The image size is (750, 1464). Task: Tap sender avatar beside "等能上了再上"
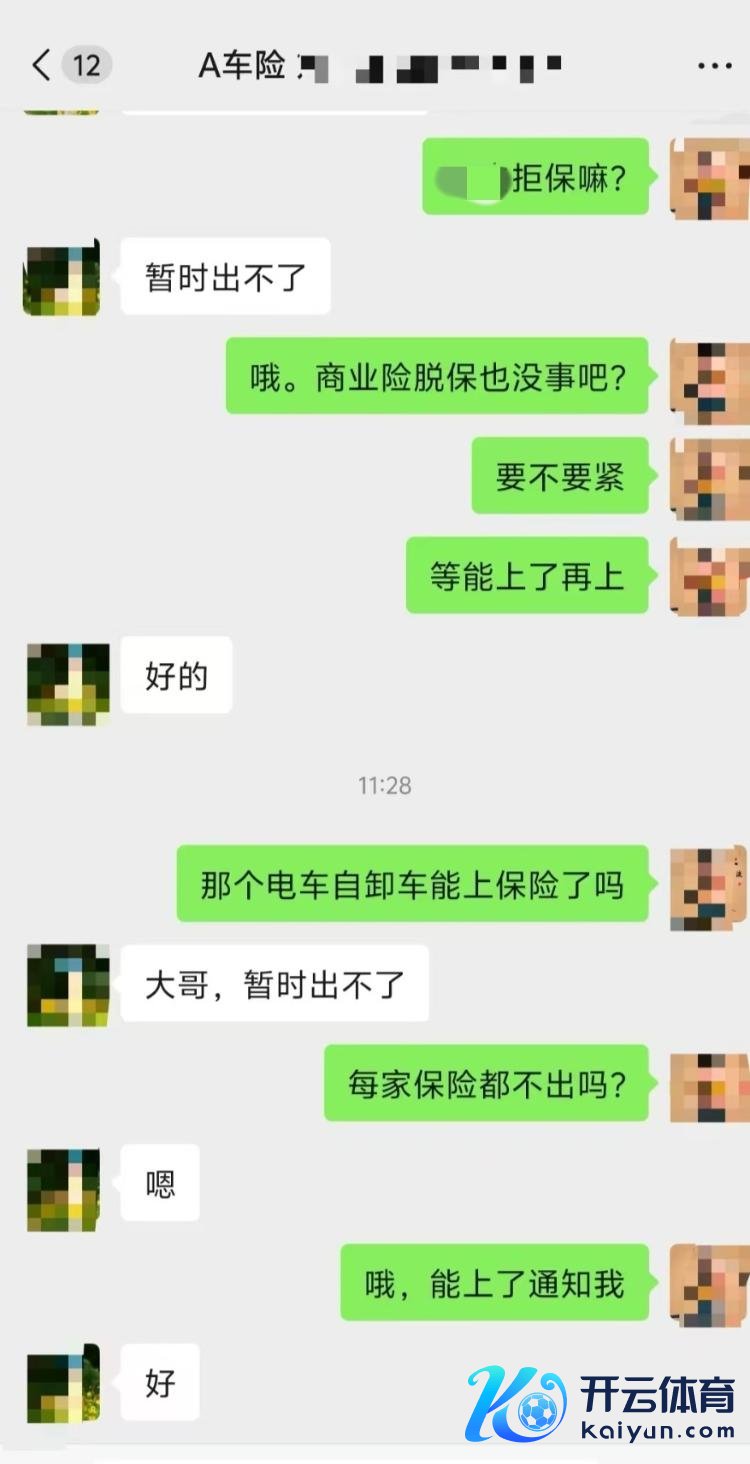click(x=708, y=576)
